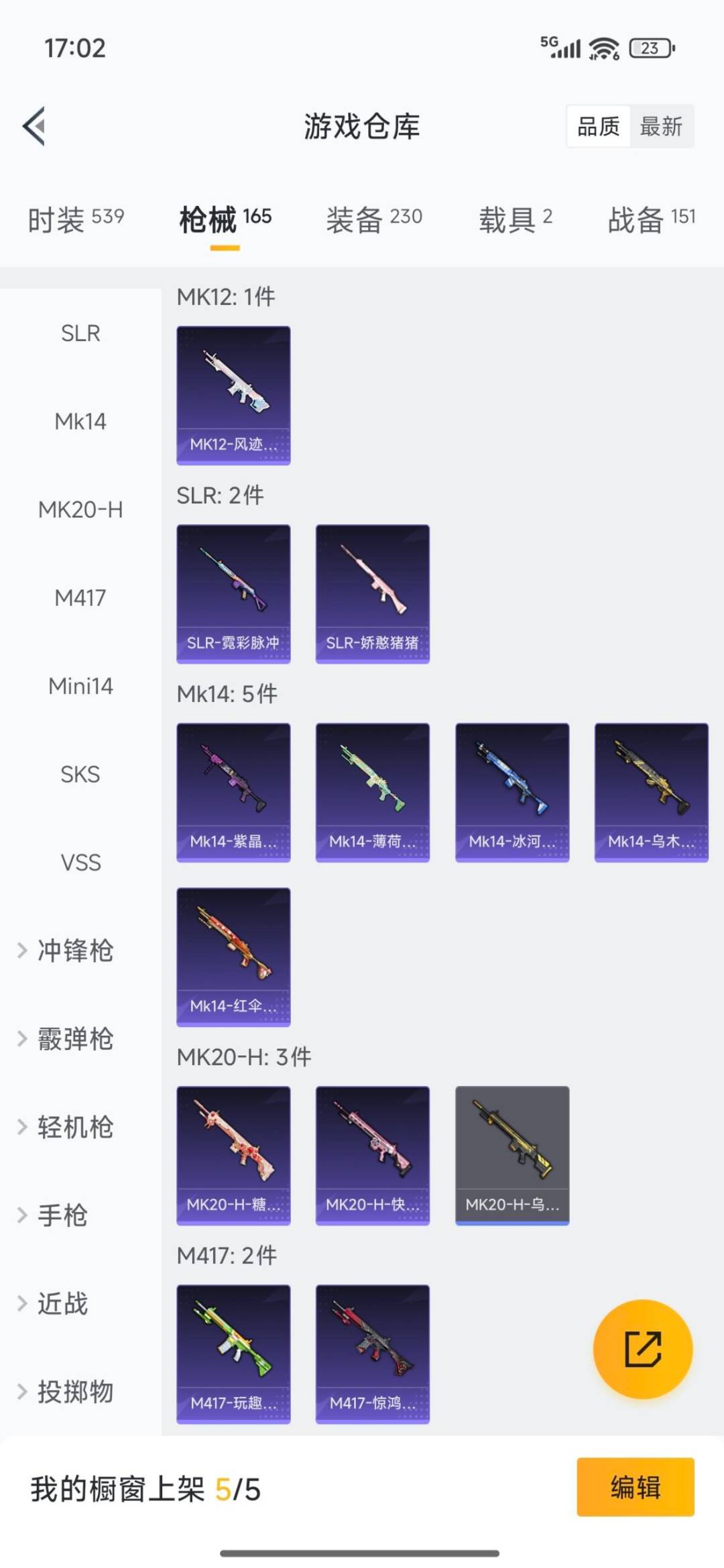Viewport: 724px width, 1568px height.
Task: Select Mk14-冰河 weapon skin
Action: point(511,792)
